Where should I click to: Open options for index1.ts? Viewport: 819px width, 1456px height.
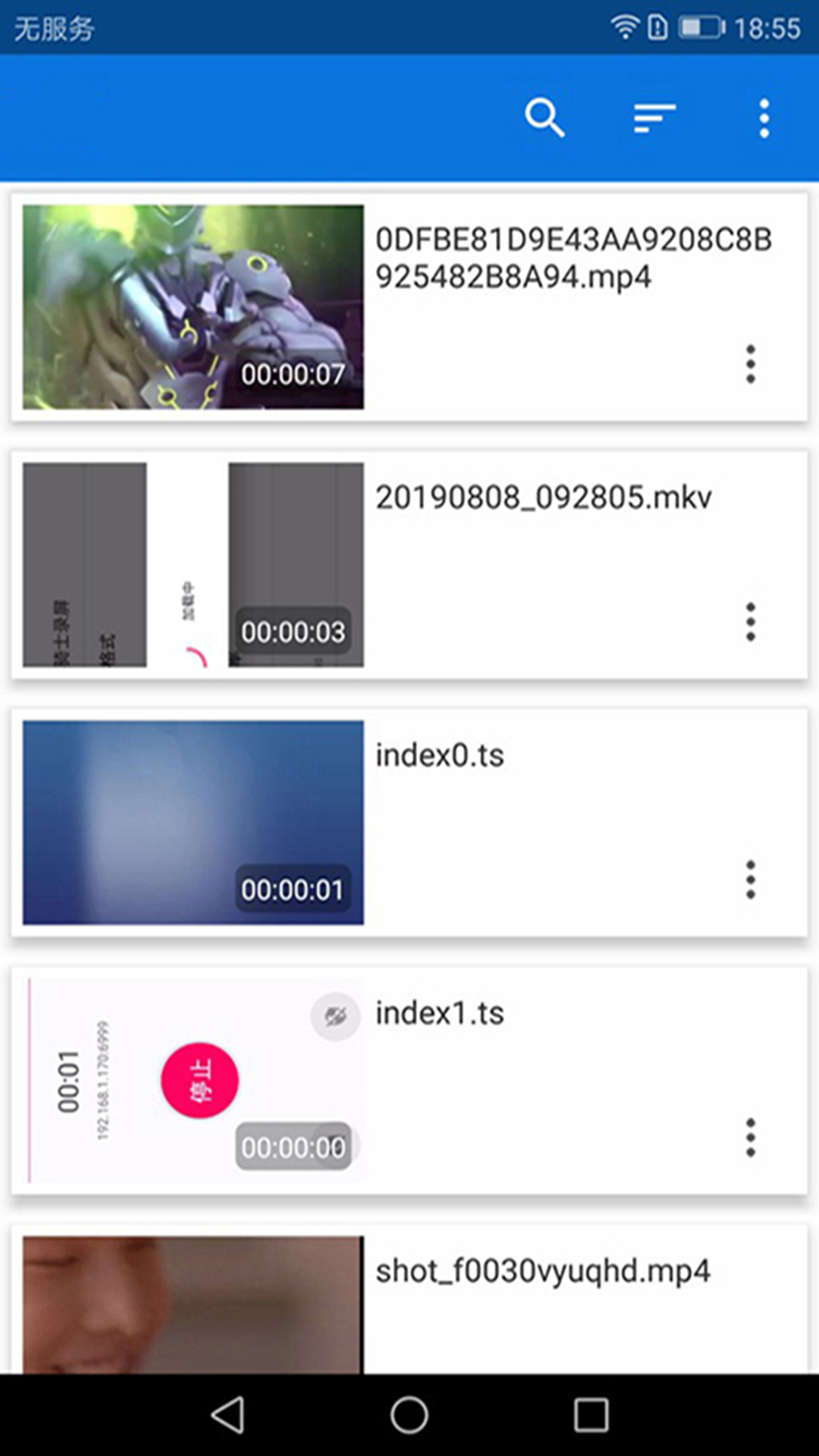pos(750,1137)
